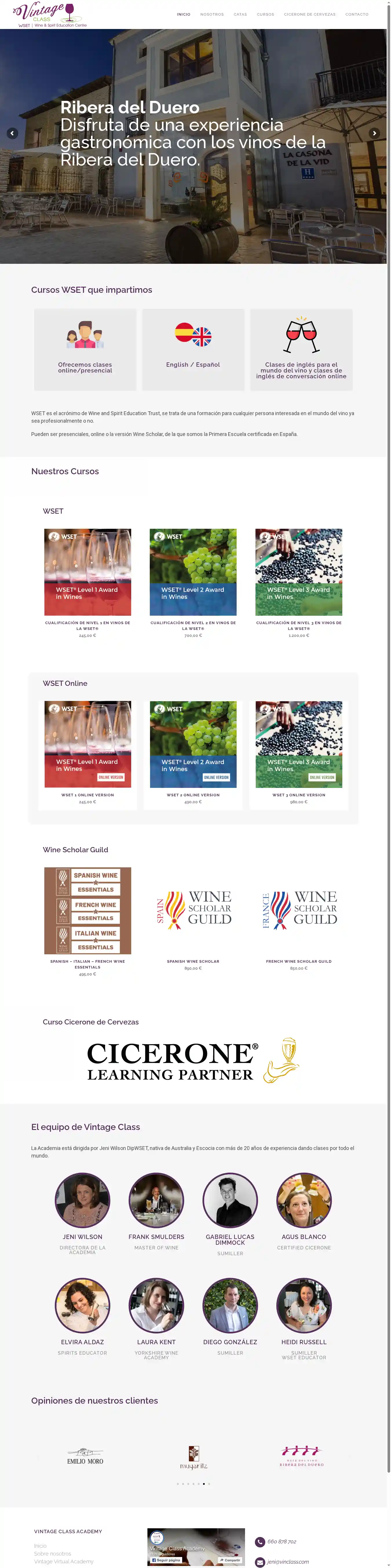Email jeni@vinclass.com from the footer

pyautogui.click(x=288, y=1561)
